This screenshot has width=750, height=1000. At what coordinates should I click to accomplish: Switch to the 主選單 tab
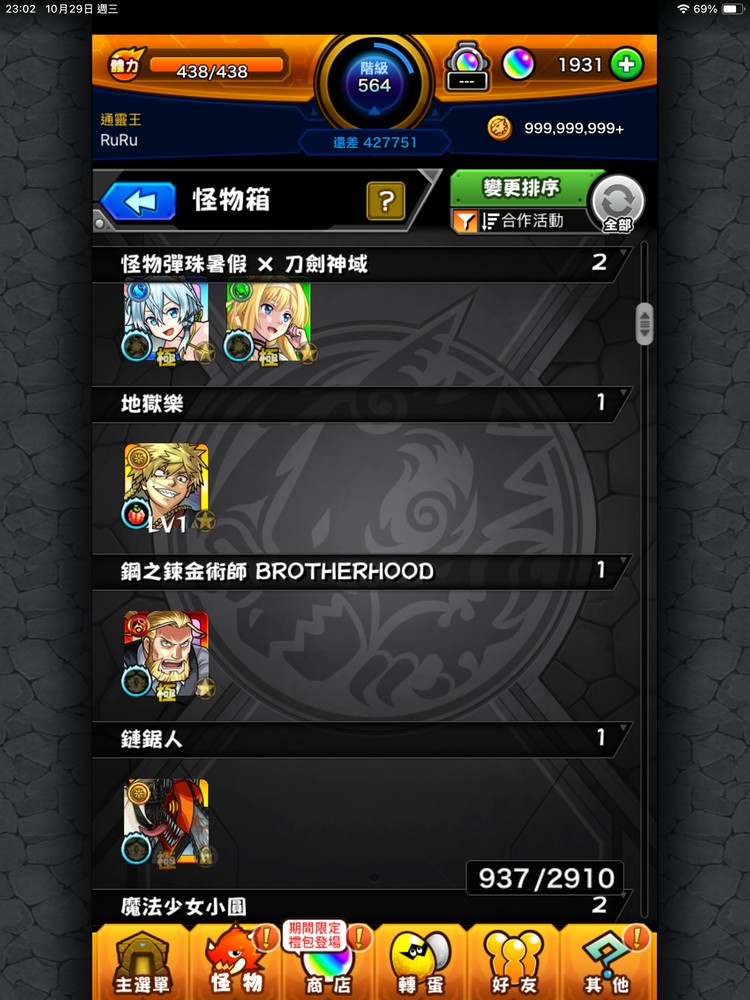139,962
